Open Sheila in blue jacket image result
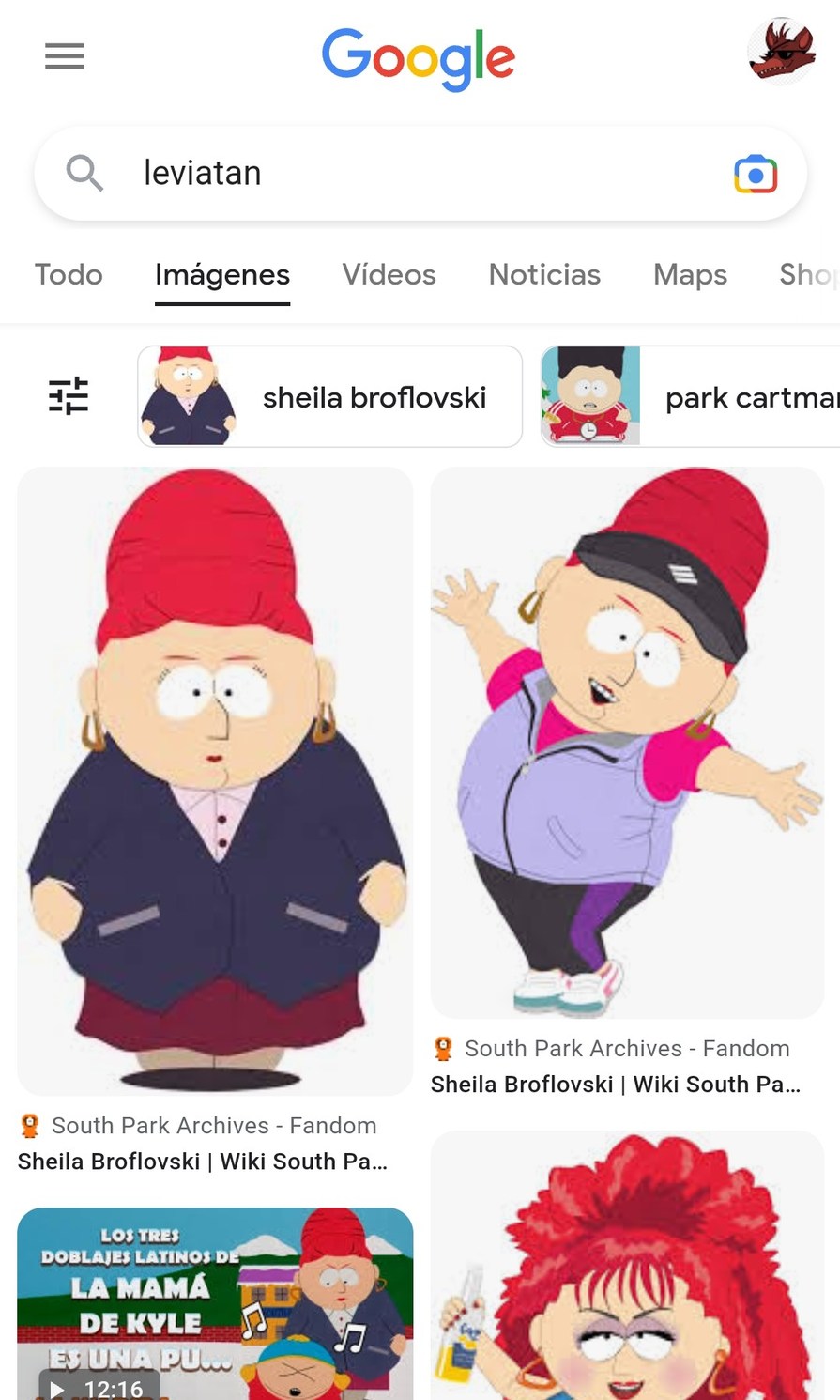Image resolution: width=840 pixels, height=1400 pixels. tap(215, 779)
